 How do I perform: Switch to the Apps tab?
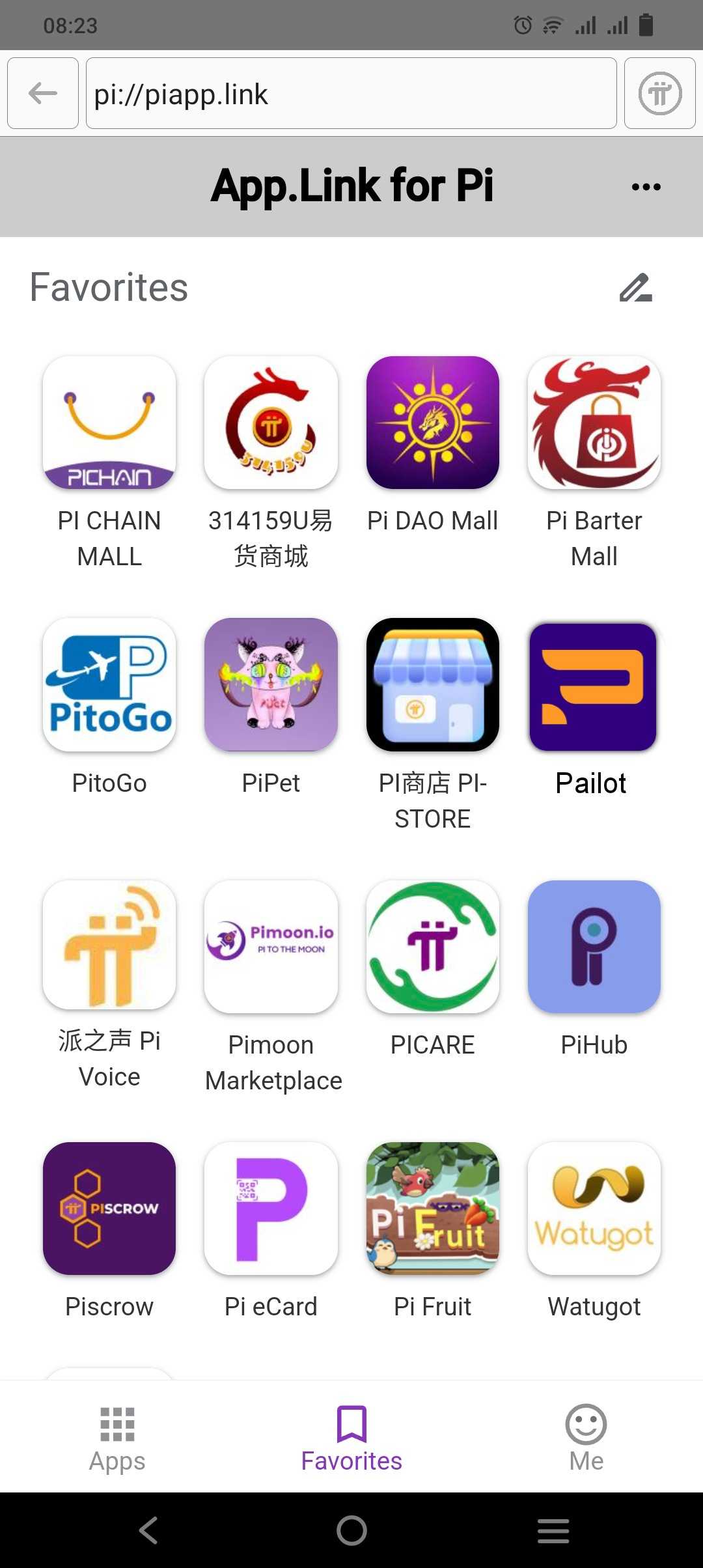117,1437
